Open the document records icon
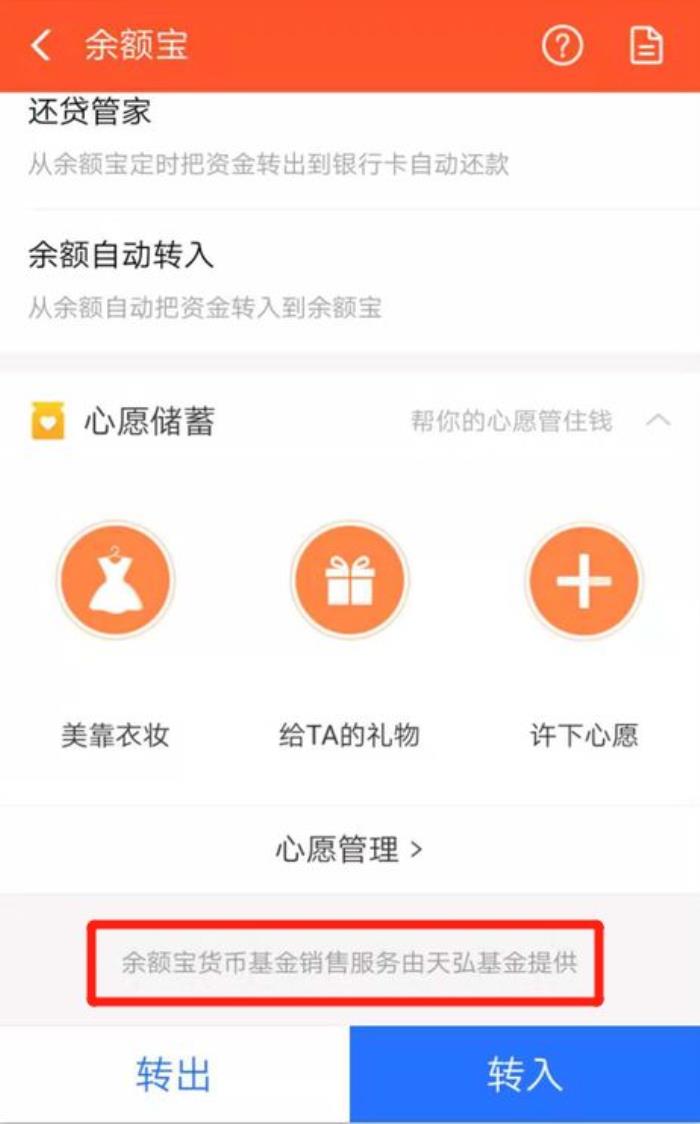 coord(646,46)
